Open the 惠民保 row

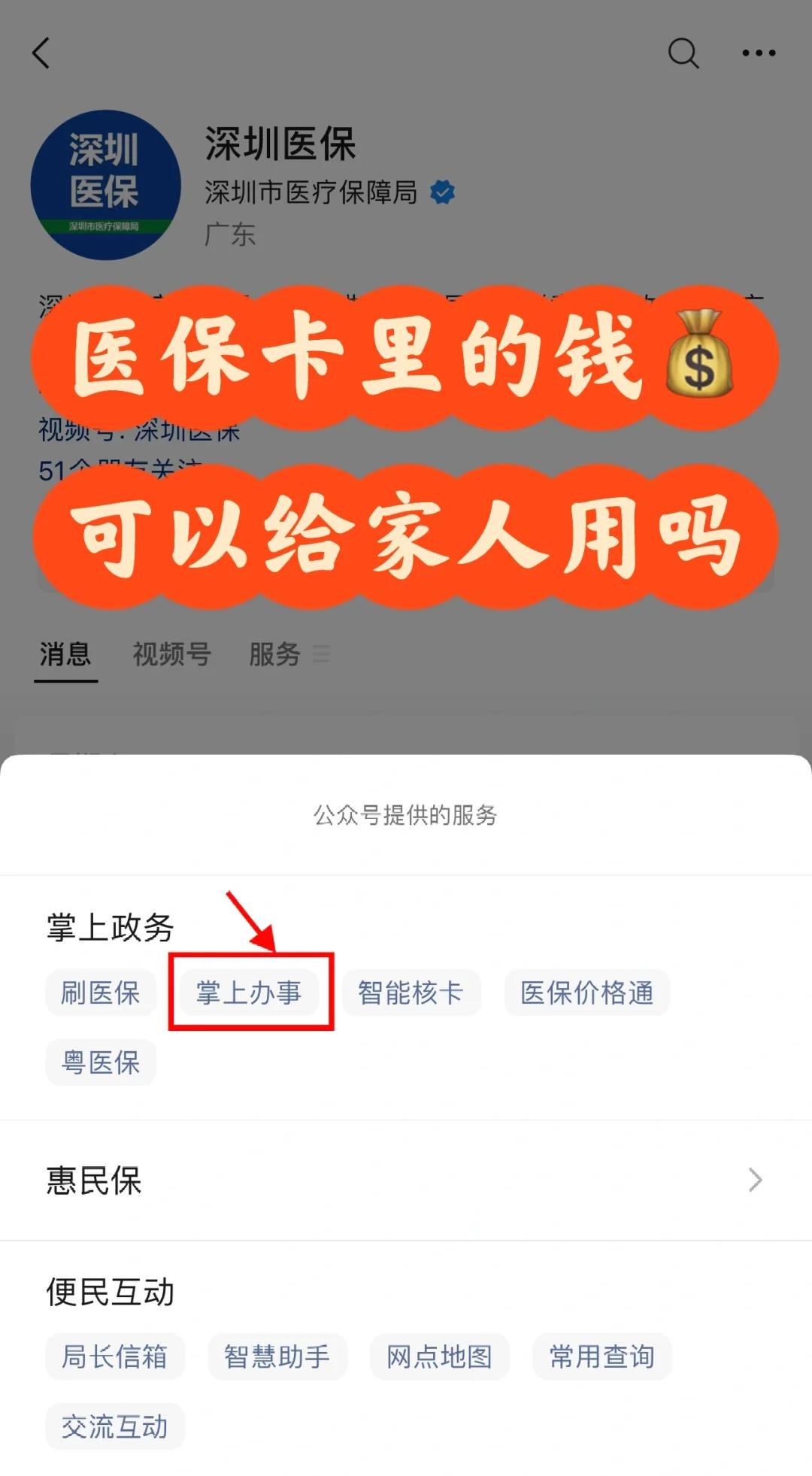click(406, 1180)
